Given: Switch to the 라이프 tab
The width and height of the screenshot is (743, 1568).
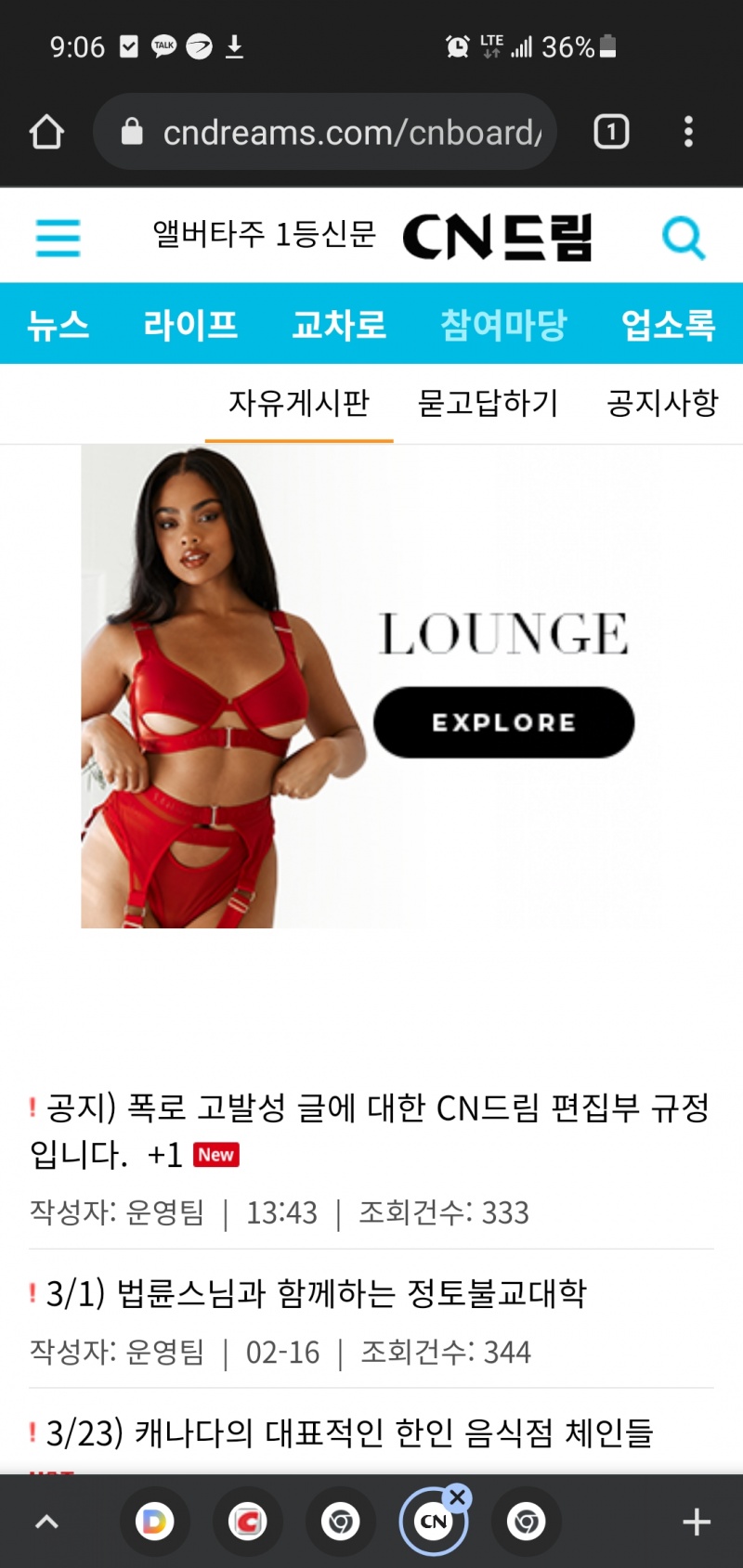Looking at the screenshot, I should [190, 325].
